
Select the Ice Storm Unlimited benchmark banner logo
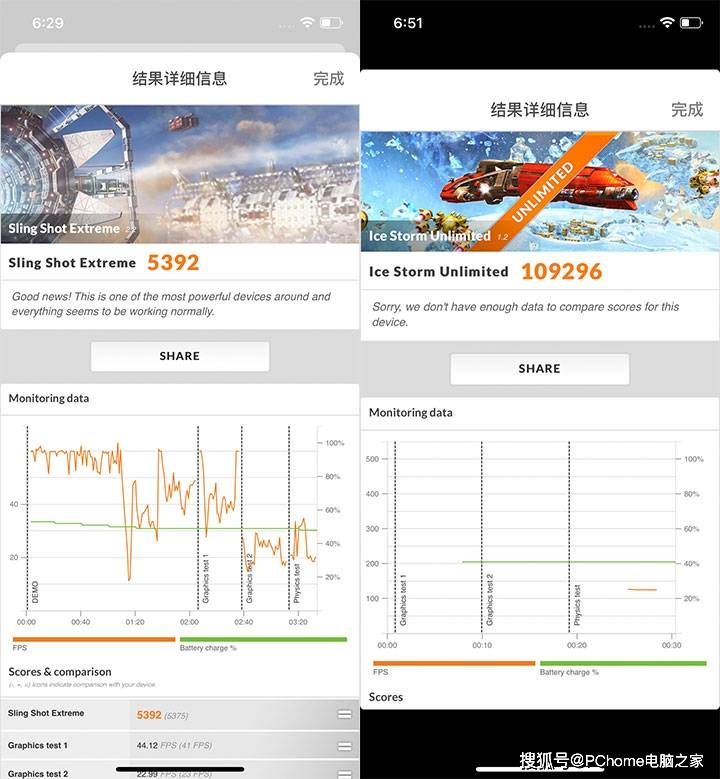point(425,236)
